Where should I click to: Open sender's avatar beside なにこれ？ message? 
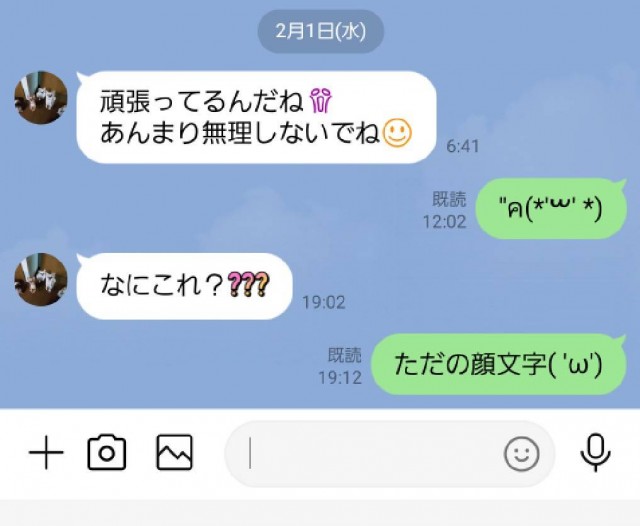41,279
